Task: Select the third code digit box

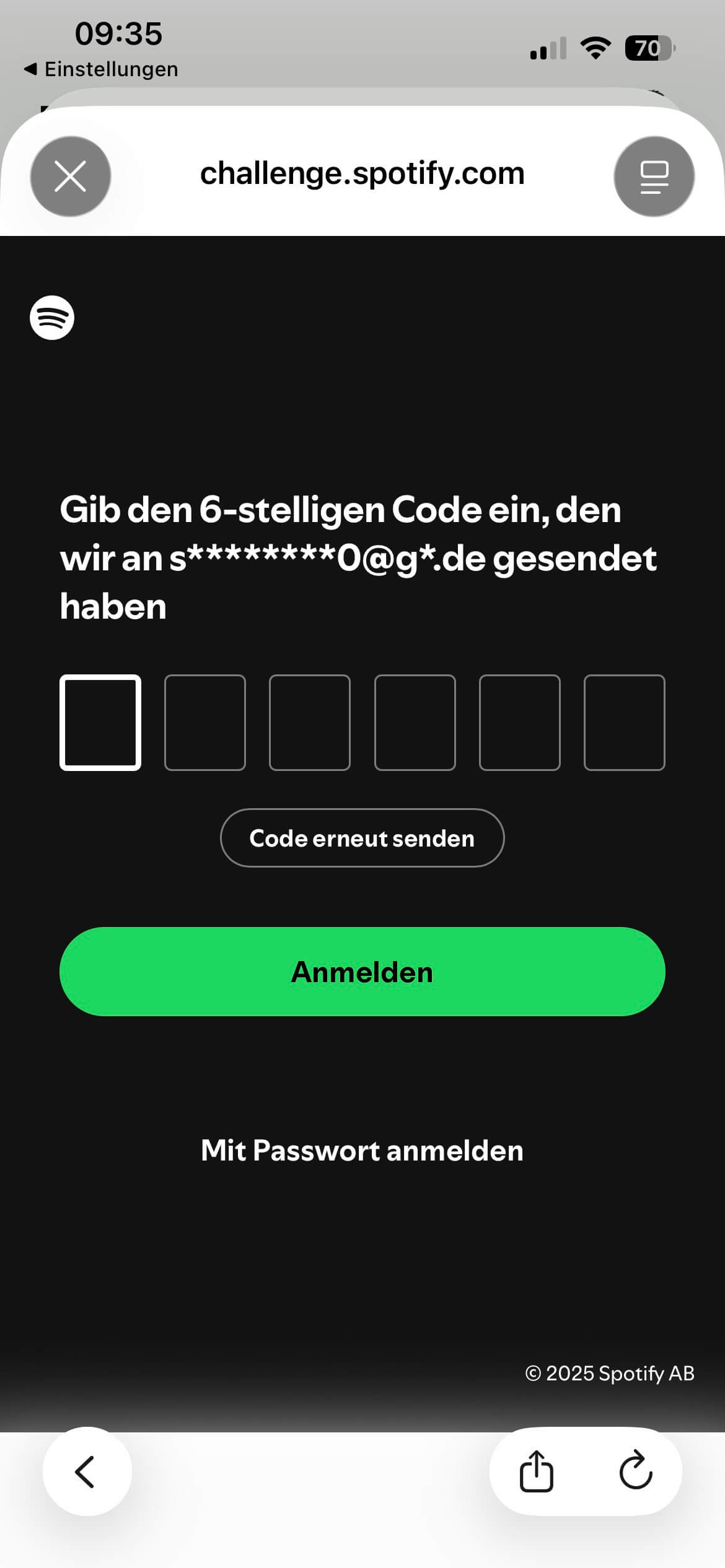Action: [x=310, y=722]
